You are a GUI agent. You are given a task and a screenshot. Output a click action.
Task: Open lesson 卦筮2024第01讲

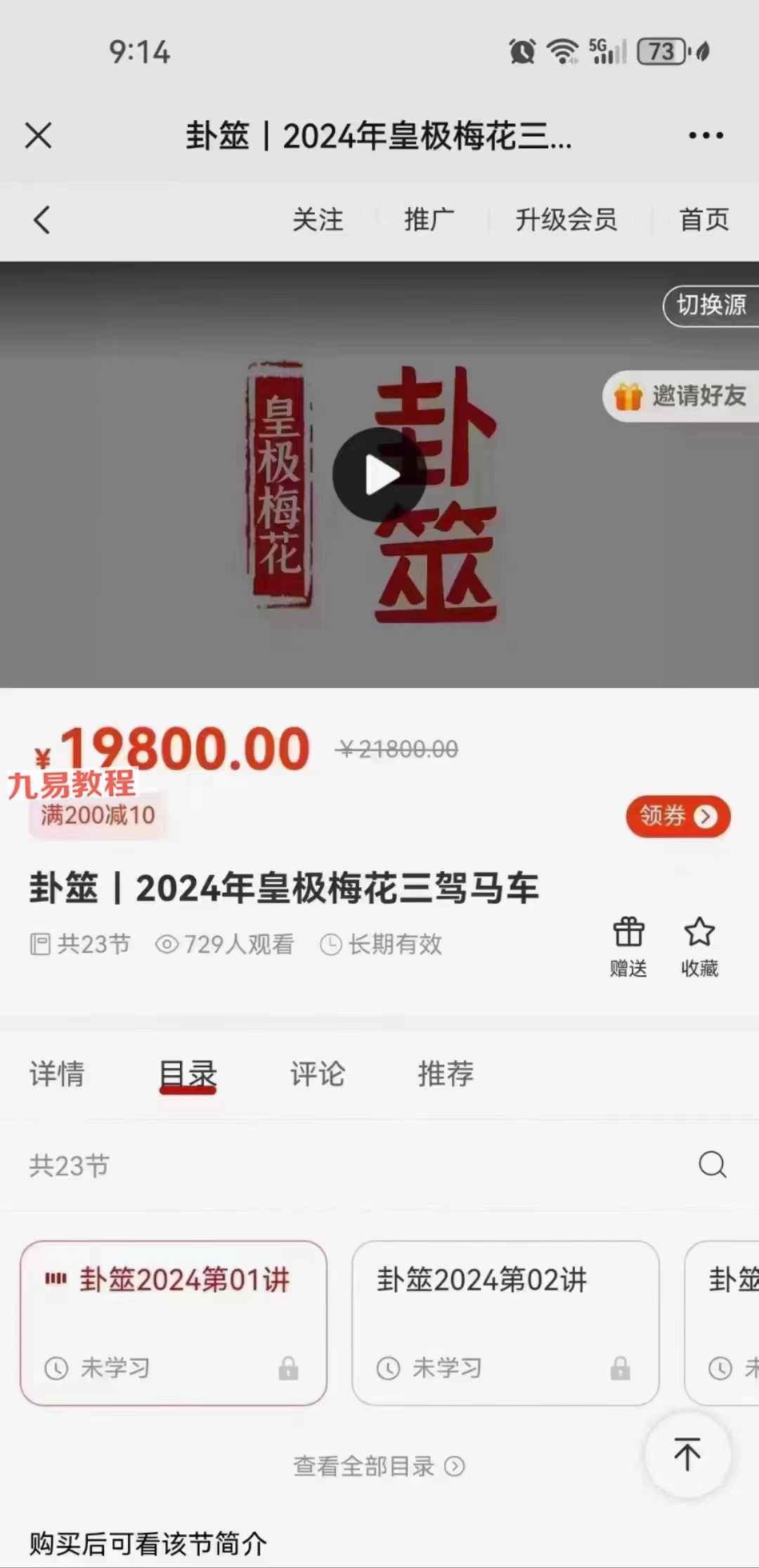click(x=174, y=1324)
